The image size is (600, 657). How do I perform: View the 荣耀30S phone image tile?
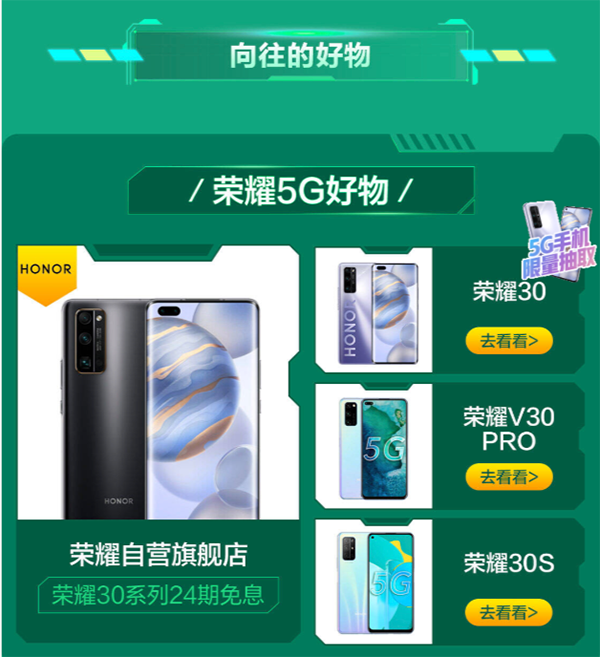pos(374,583)
